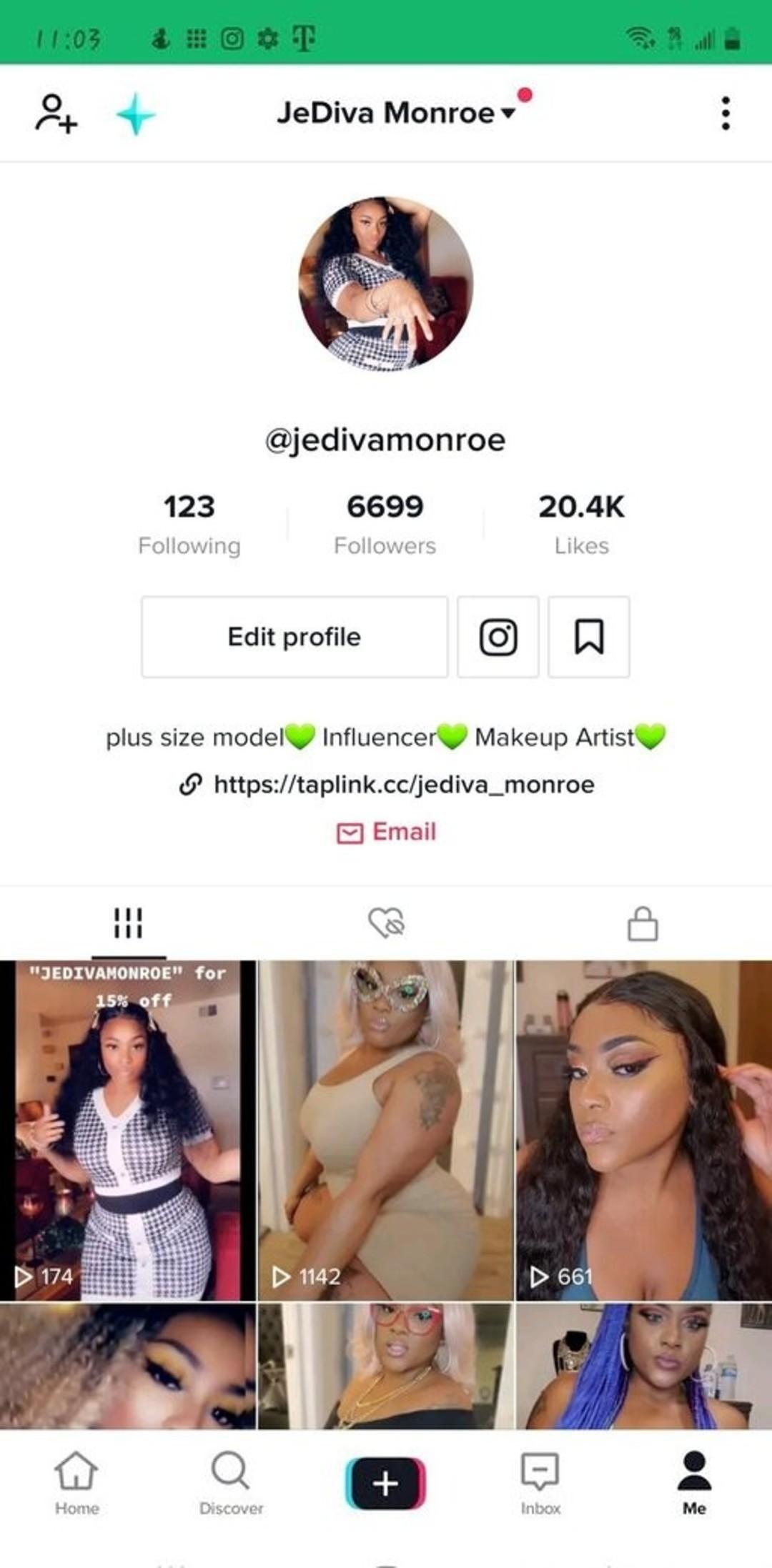Open the three-dot overflow menu
This screenshot has width=772, height=1568.
726,114
